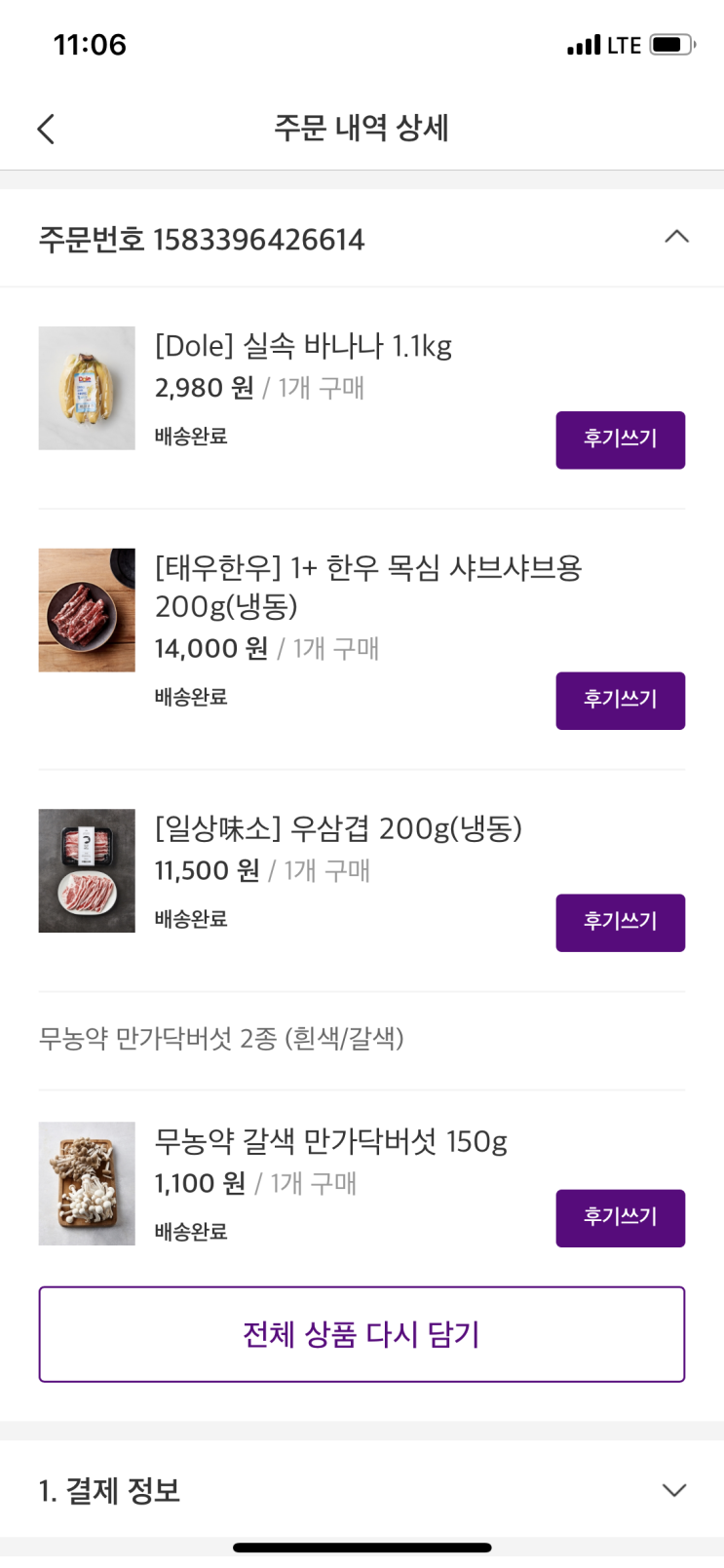Go back from the order detail page
Image resolution: width=724 pixels, height=1568 pixels.
46,129
